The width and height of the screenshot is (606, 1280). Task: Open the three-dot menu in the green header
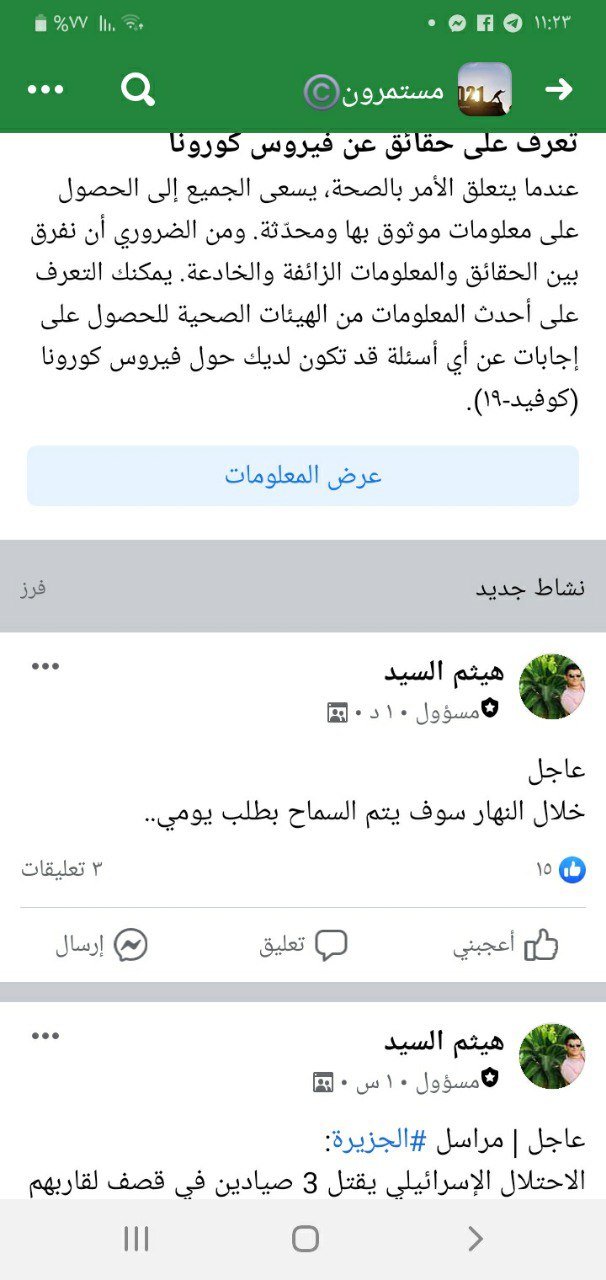pos(45,90)
